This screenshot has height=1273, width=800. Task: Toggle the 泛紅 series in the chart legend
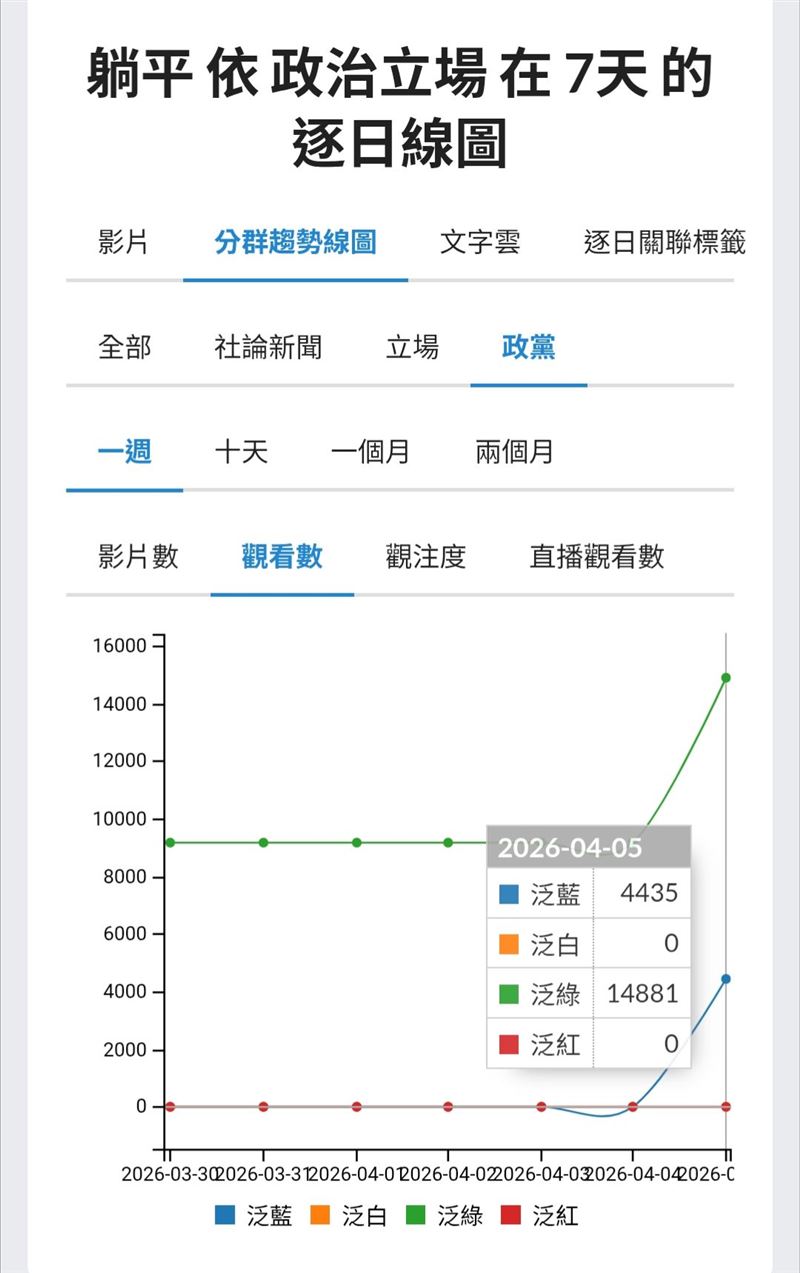[541, 1216]
